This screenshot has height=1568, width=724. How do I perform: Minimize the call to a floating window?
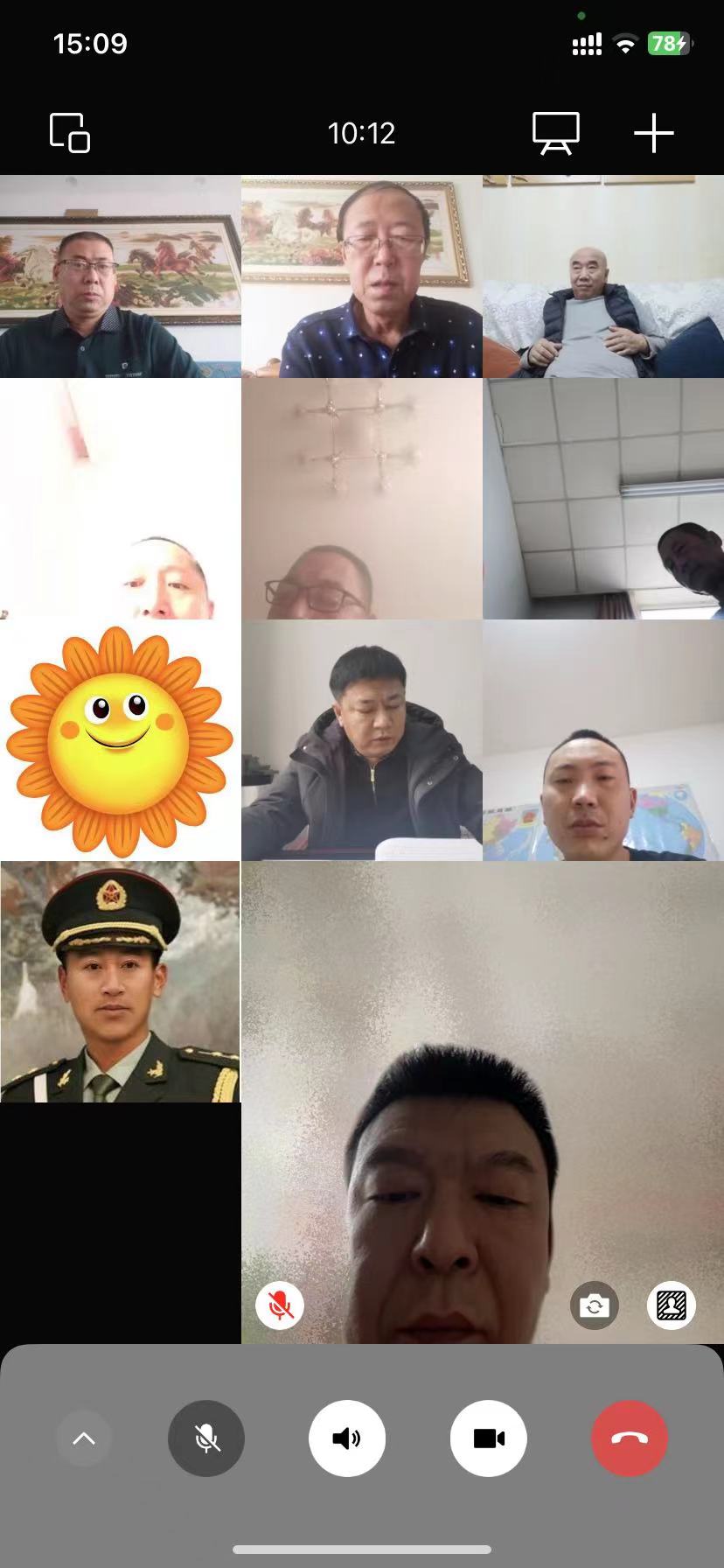click(x=70, y=133)
